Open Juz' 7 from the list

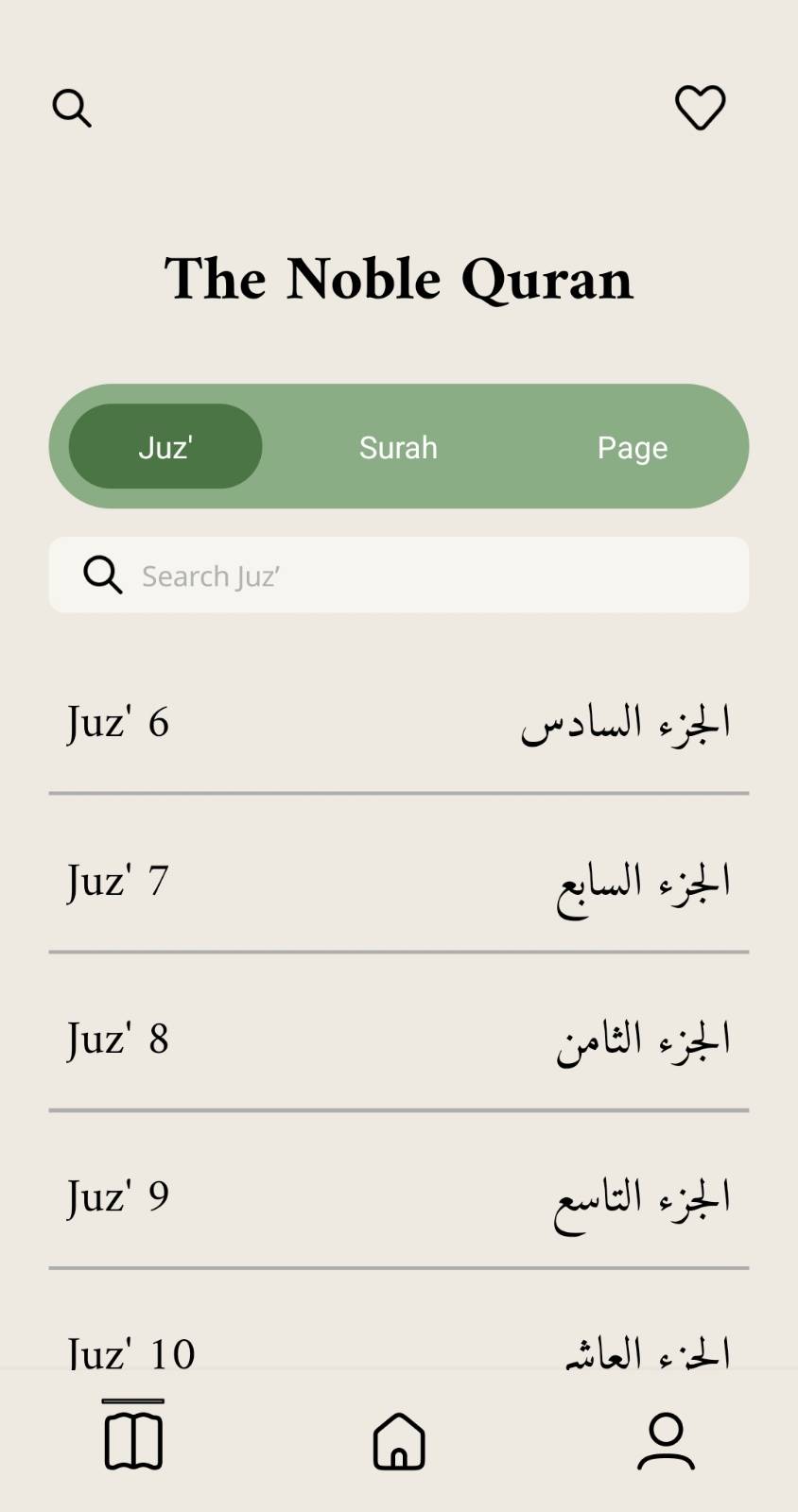click(398, 881)
